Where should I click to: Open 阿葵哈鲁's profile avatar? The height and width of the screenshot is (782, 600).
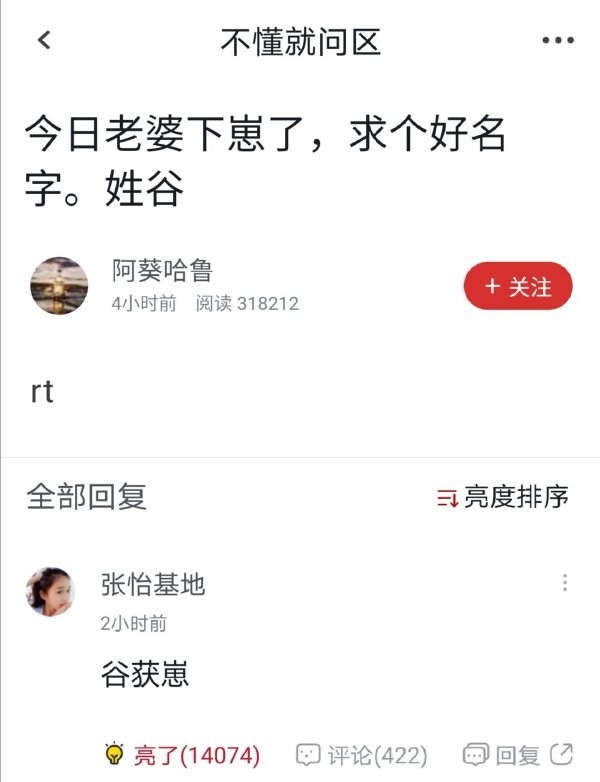click(59, 286)
